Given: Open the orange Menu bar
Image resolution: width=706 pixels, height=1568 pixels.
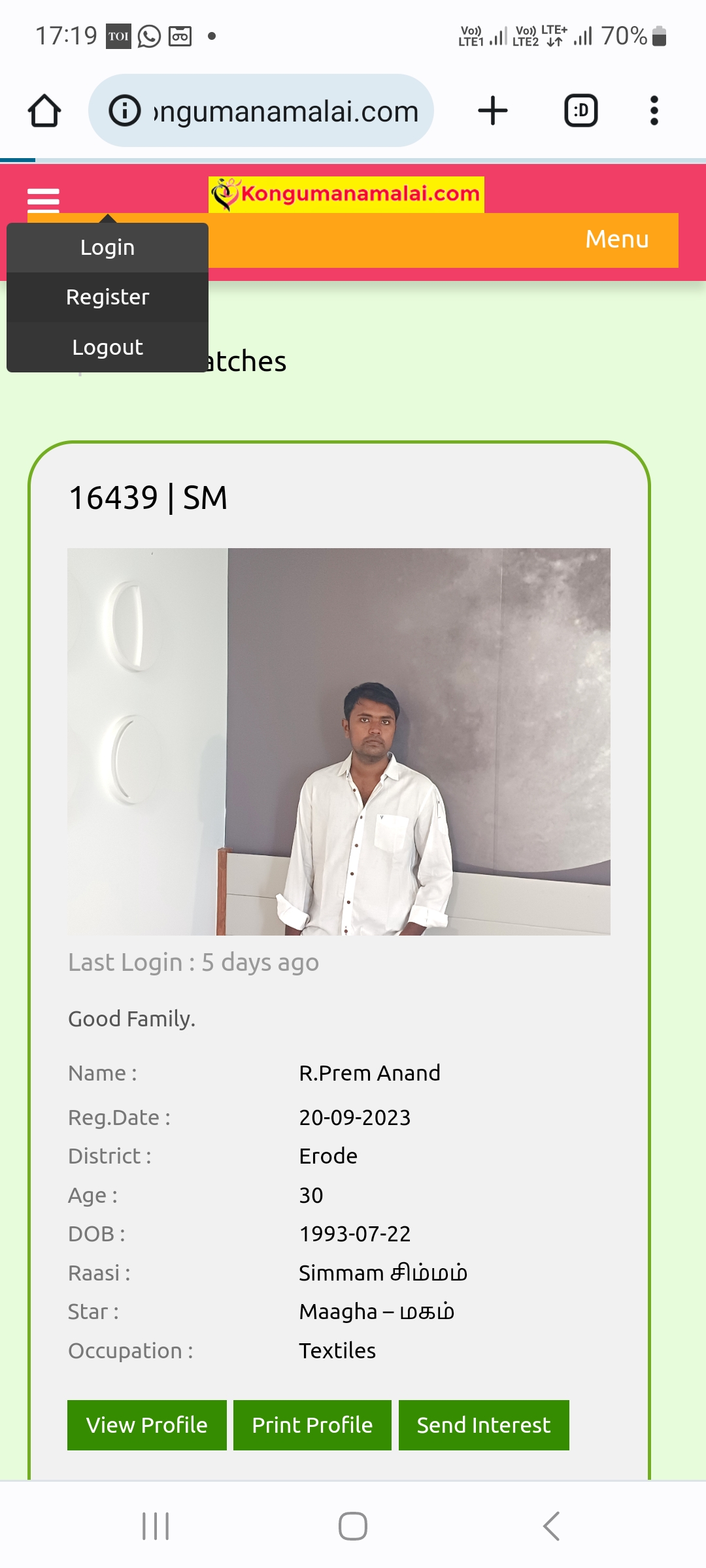Looking at the screenshot, I should pos(616,239).
